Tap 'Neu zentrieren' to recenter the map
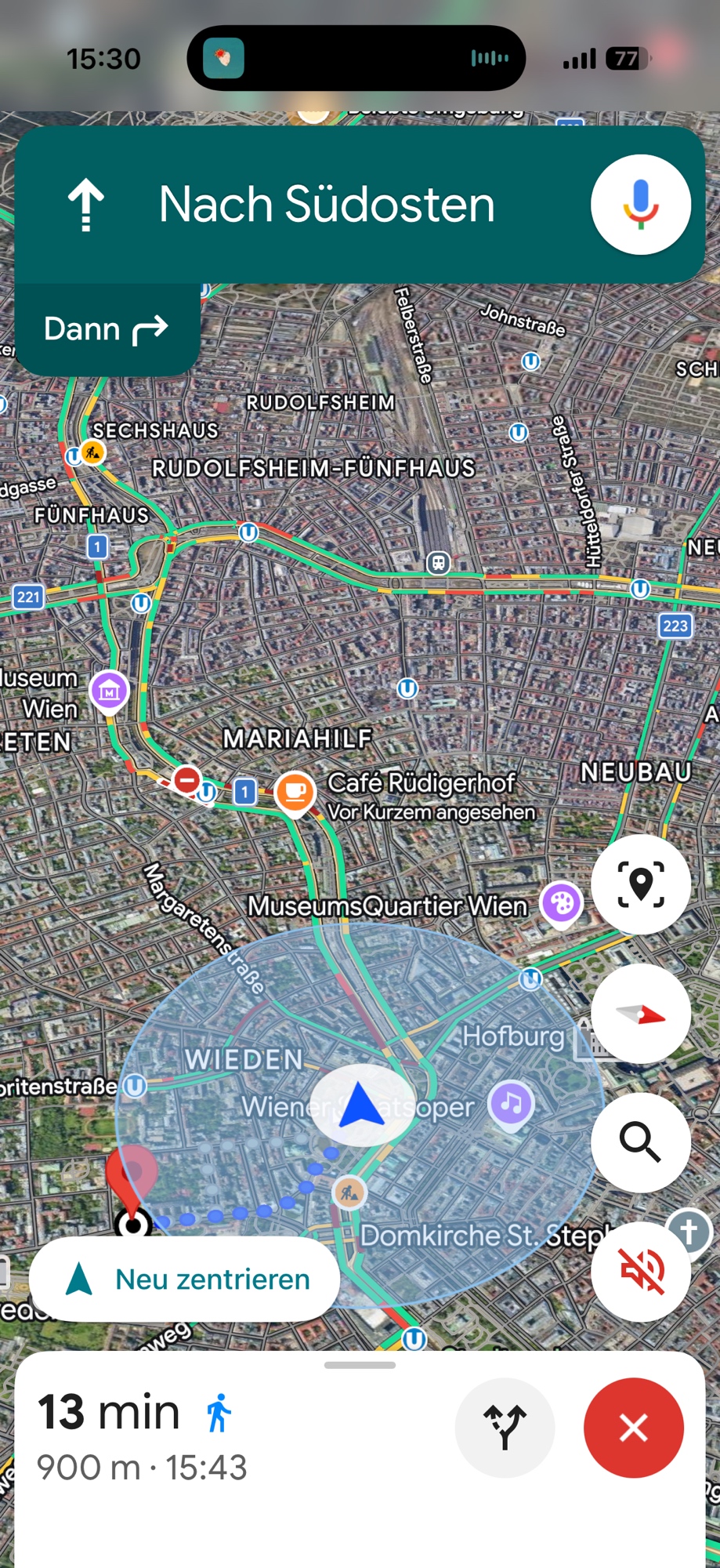Screen dimensions: 720x1568 [x=185, y=1279]
